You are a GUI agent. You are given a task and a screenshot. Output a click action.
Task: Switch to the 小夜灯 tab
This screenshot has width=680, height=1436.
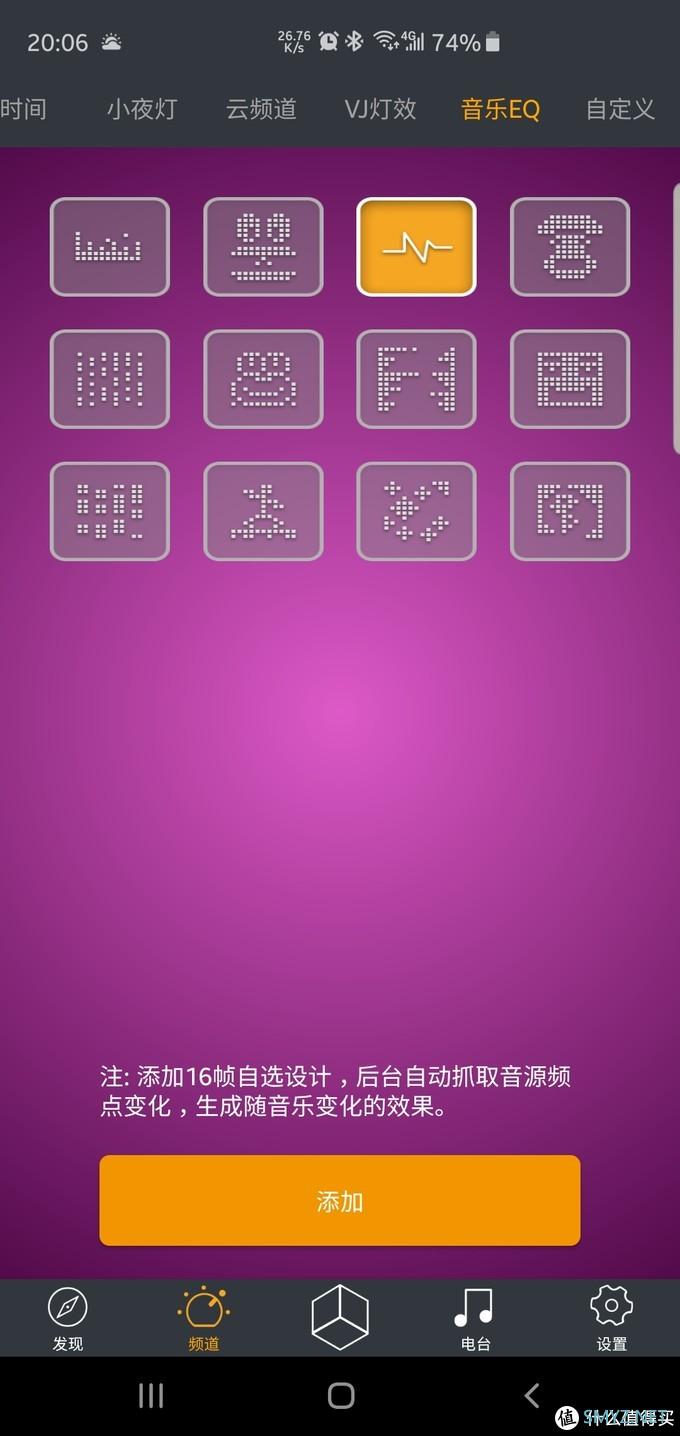(142, 109)
